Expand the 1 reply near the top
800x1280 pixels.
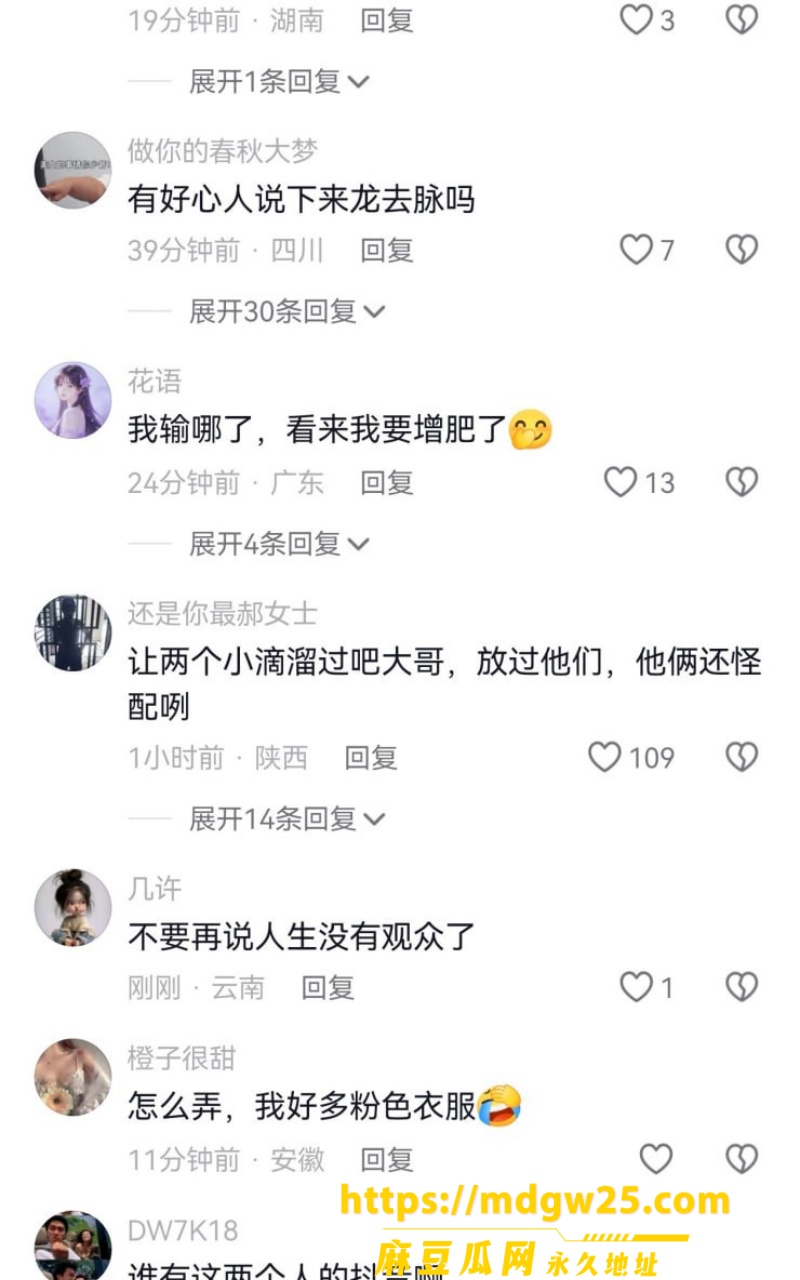coord(279,81)
